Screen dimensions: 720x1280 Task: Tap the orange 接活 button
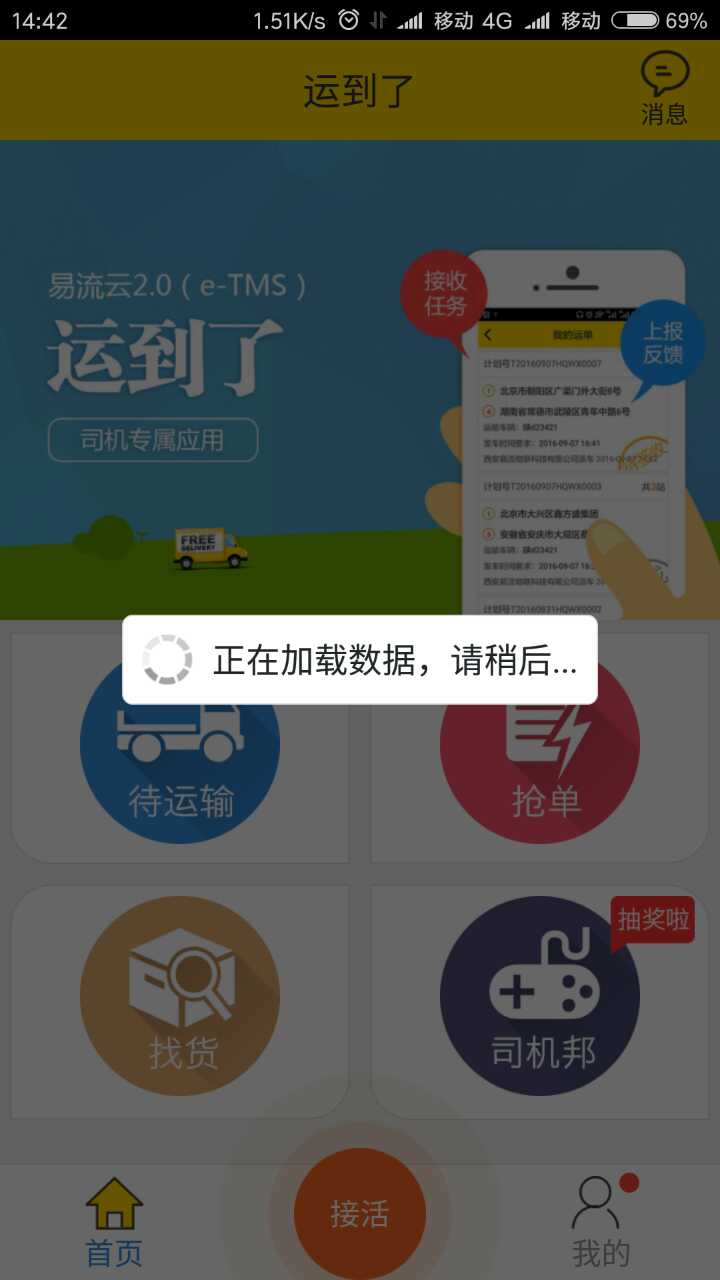point(360,1213)
